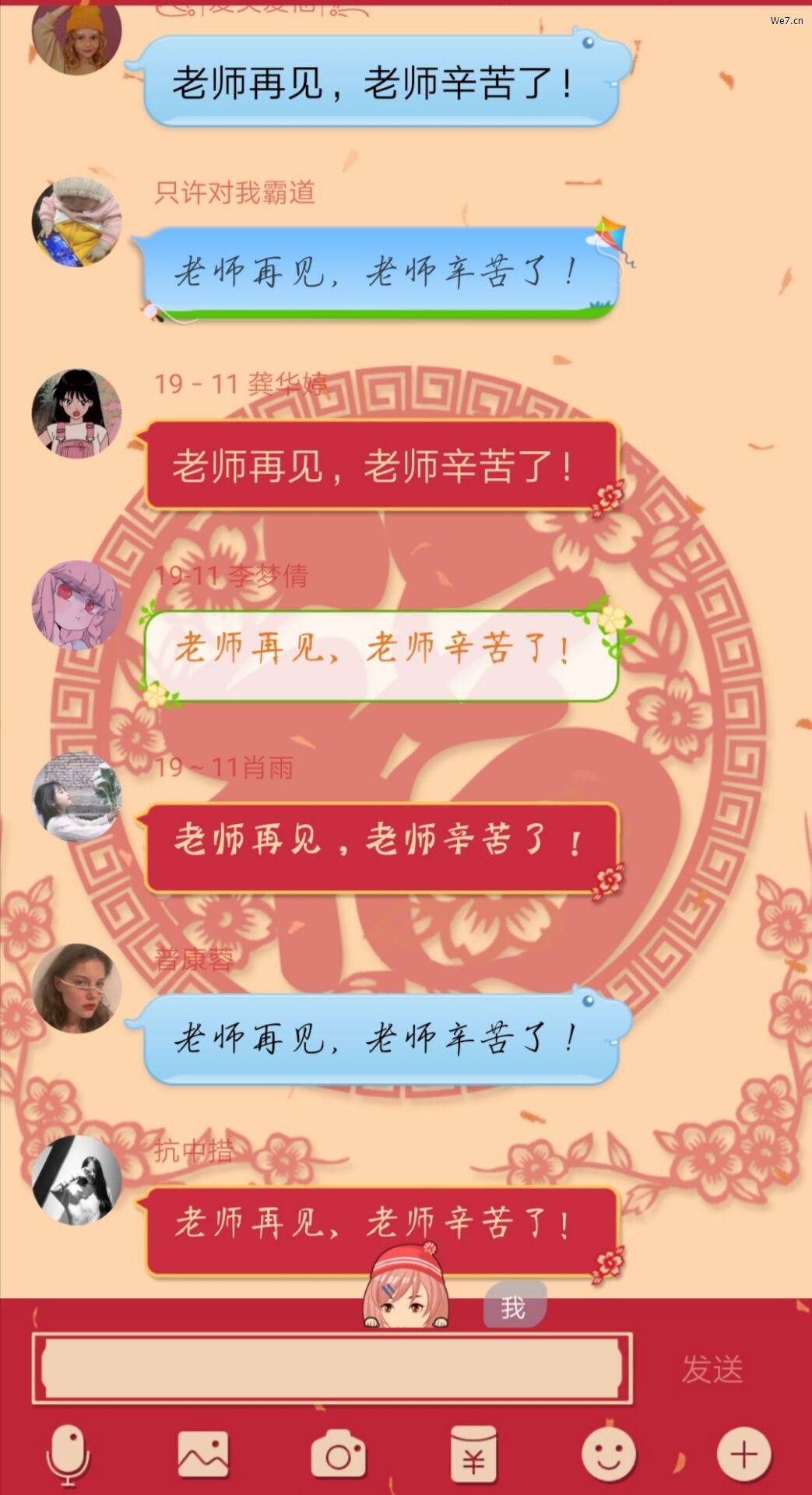View avatar of 只许对我霸道
812x1495 pixels.
(x=76, y=222)
